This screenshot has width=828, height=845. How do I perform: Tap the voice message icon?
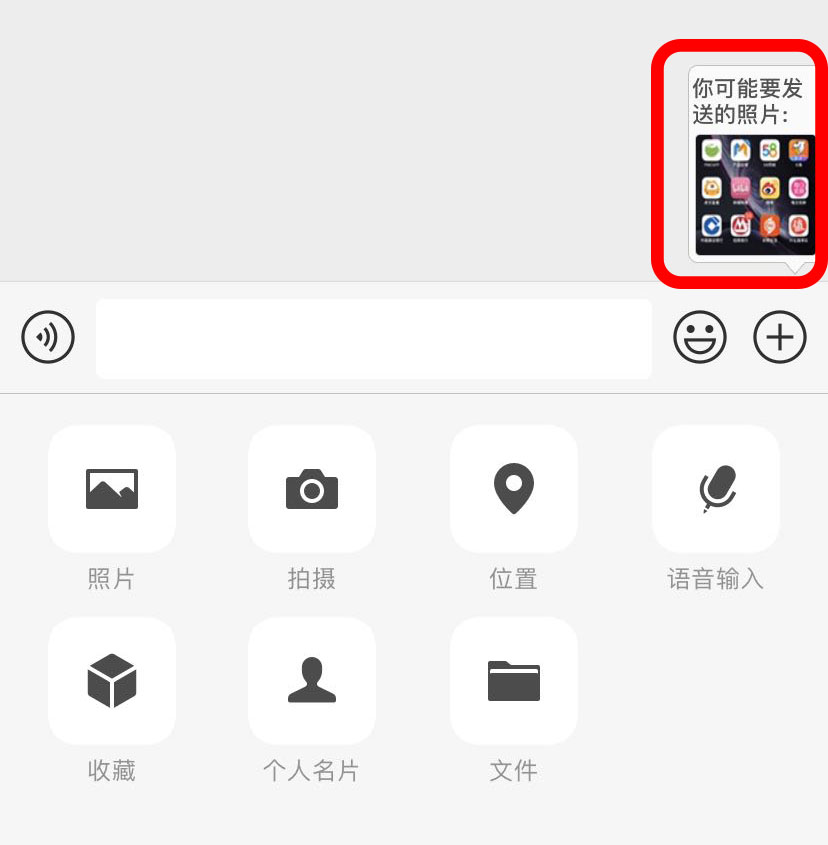click(48, 337)
